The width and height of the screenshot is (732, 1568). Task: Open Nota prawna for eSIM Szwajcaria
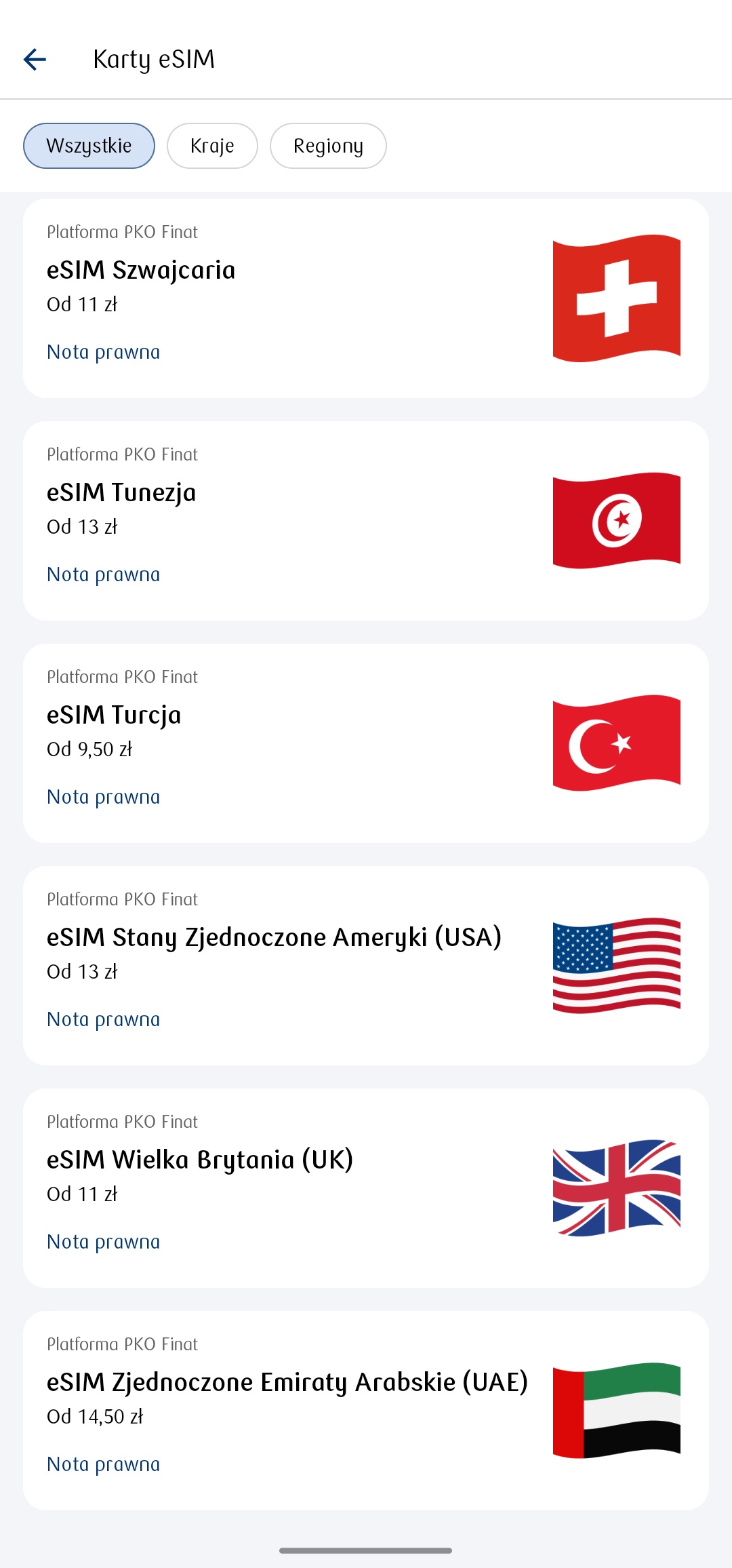coord(104,353)
